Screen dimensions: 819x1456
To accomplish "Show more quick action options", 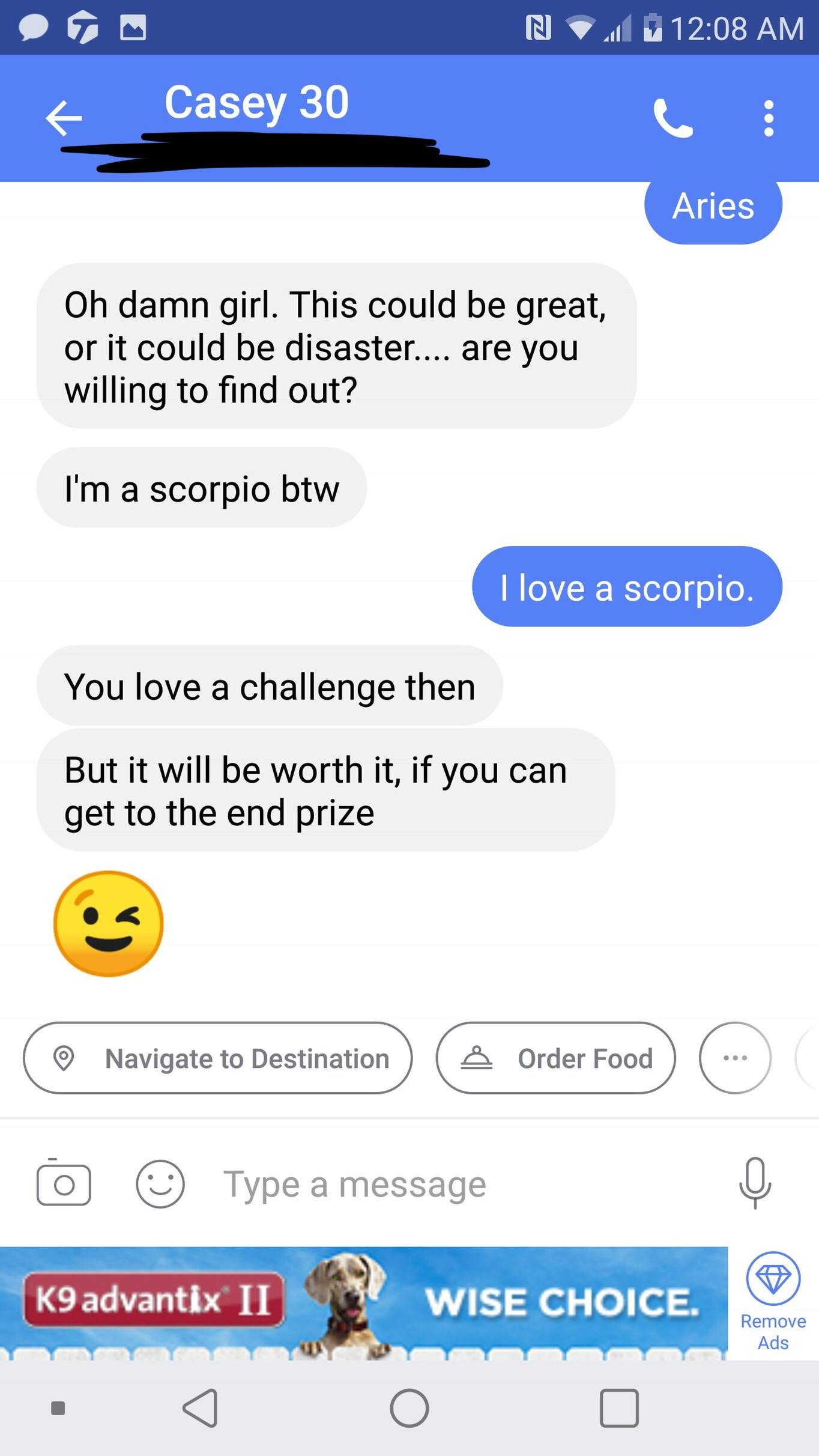I will [735, 1058].
